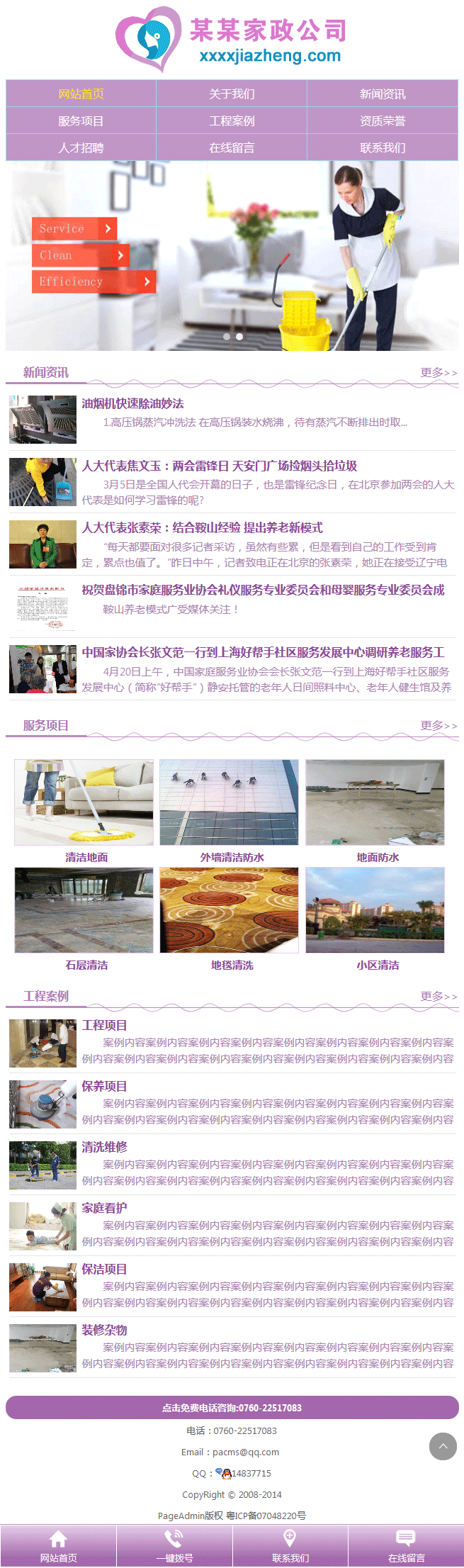Screen dimensions: 464x1568
Task: Open the 保养项目 case
Action: click(x=104, y=1086)
